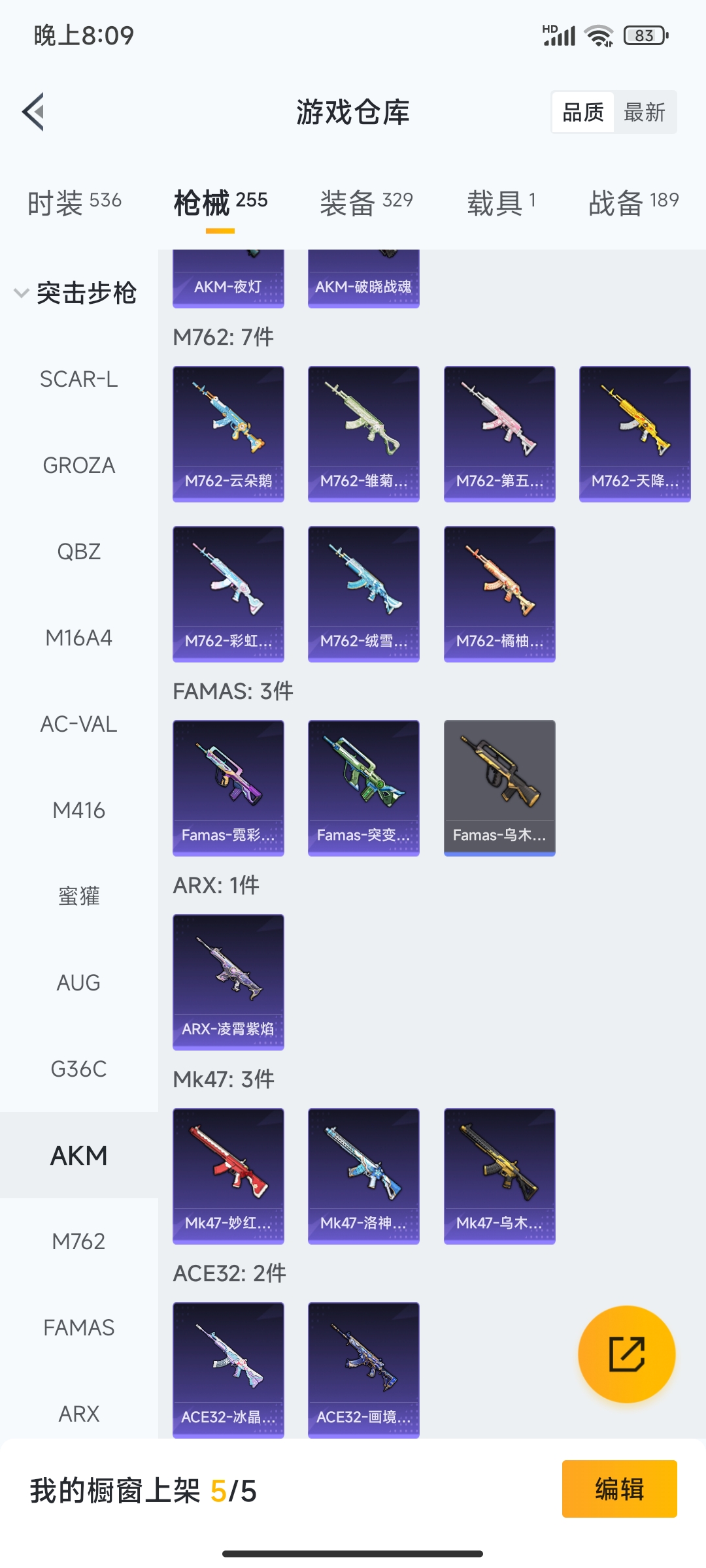
Task: Sort the warehouse by 最新
Action: 644,112
